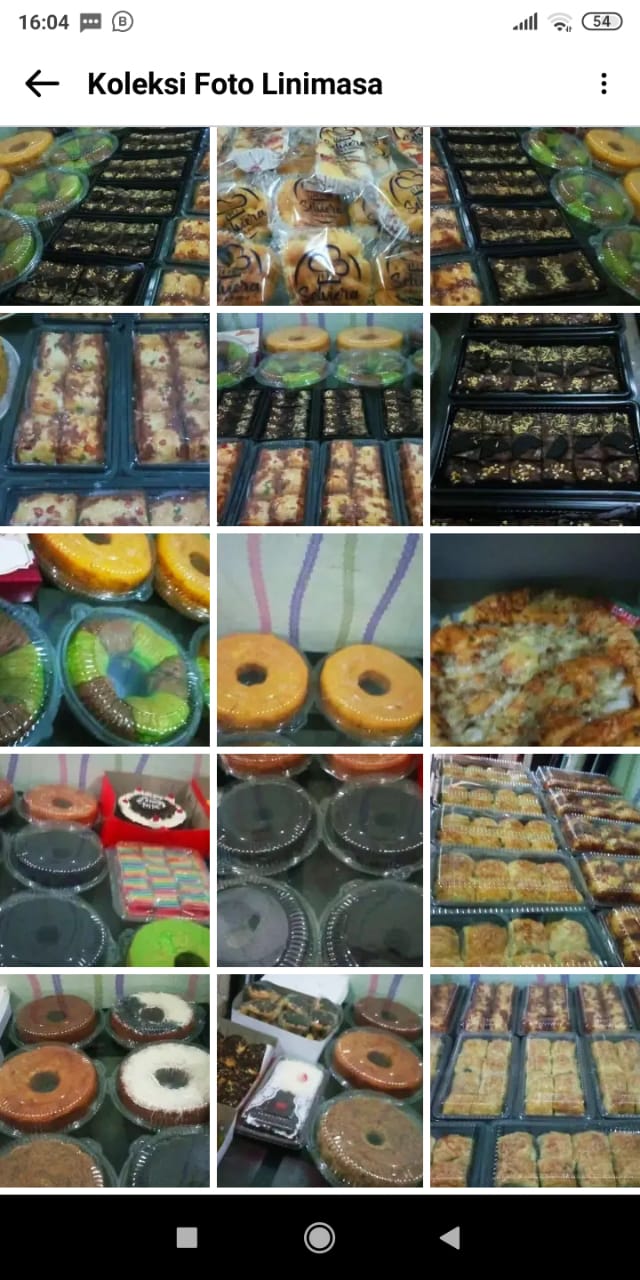Screen dimensions: 640x1280
Task: Open recent apps from navigation bar
Action: coord(187,1238)
